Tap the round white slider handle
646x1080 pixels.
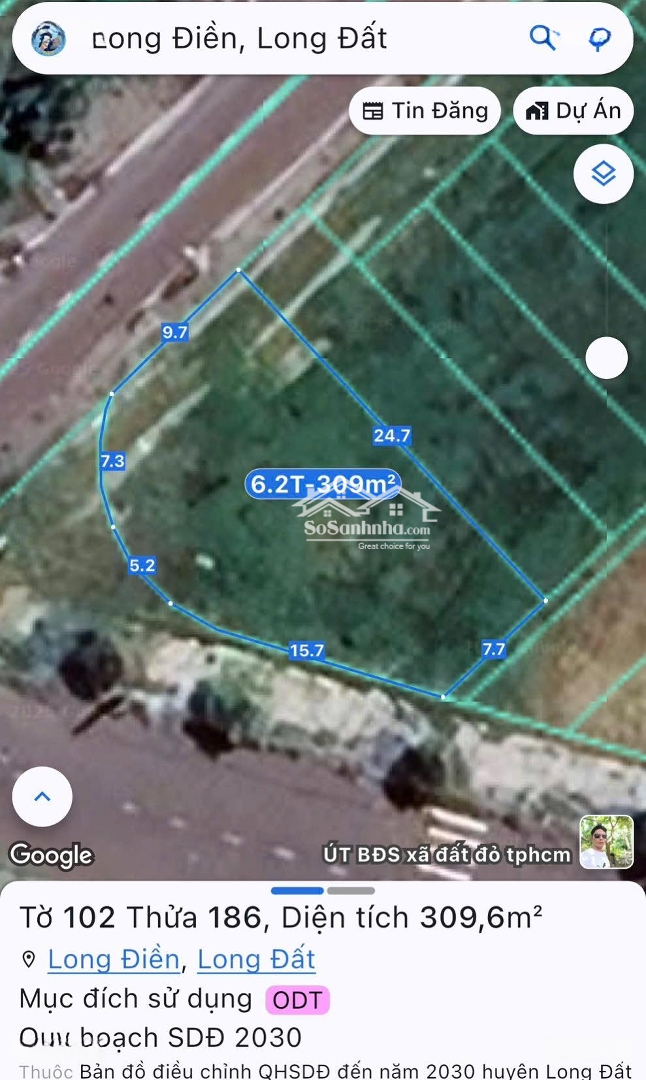click(x=606, y=358)
